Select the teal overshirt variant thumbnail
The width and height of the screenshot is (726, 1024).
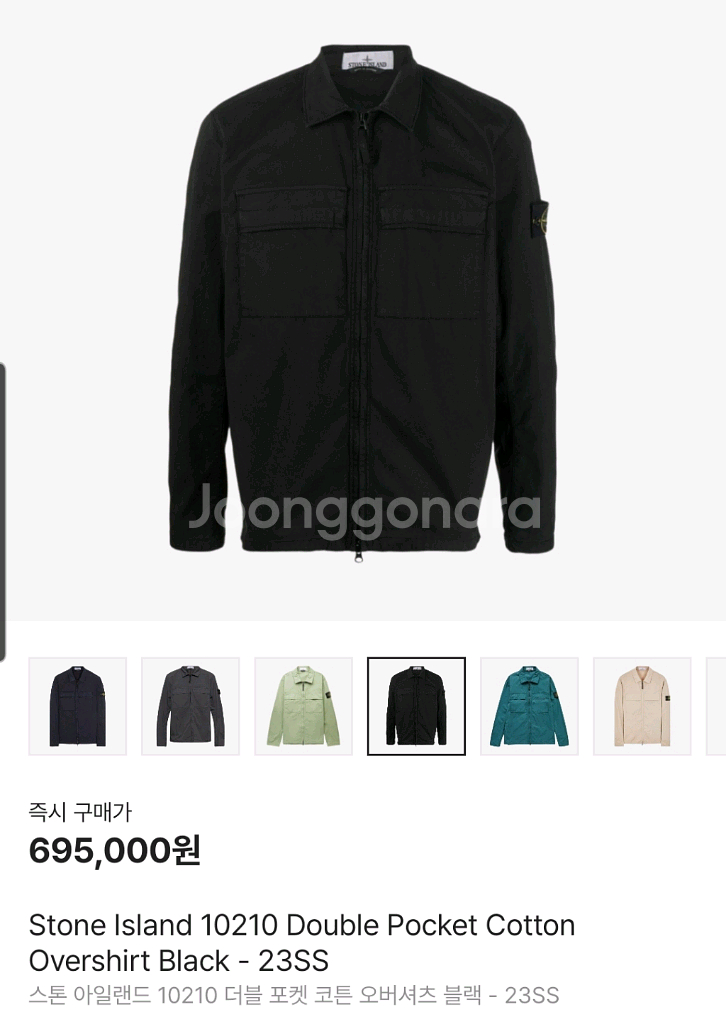click(x=529, y=706)
